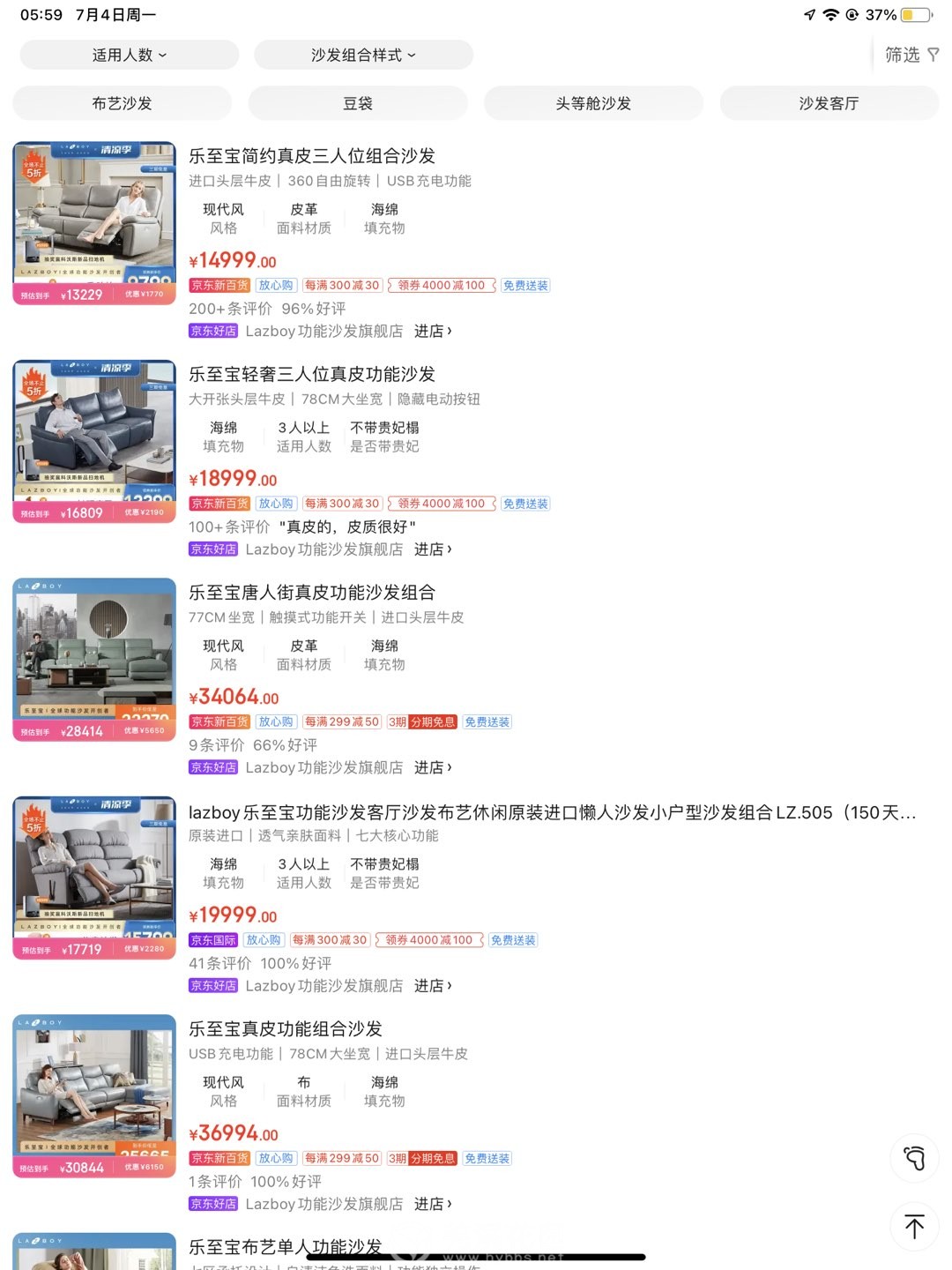
Task: Open the lazboy LZ.505 sofa listing
Action: (552, 812)
